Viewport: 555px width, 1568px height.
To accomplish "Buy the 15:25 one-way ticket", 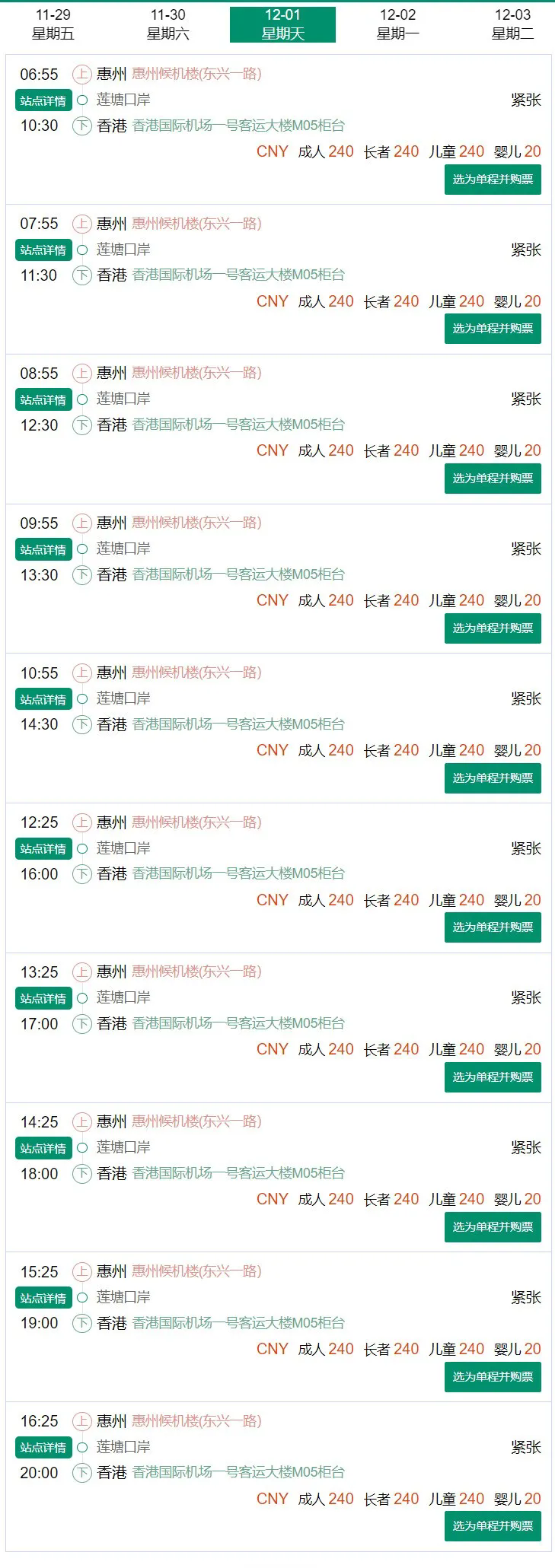I will (493, 1377).
